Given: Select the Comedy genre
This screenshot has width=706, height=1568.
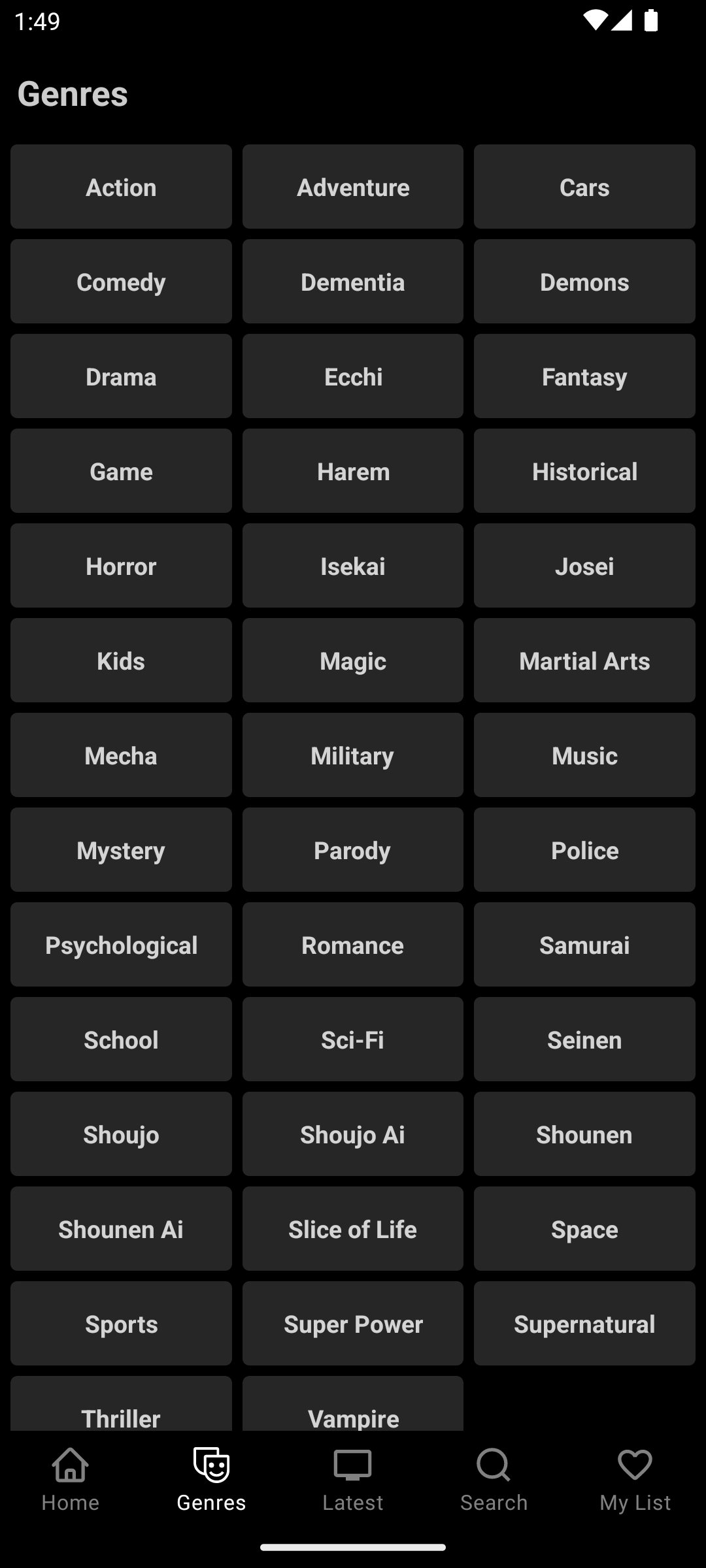Looking at the screenshot, I should click(x=120, y=282).
